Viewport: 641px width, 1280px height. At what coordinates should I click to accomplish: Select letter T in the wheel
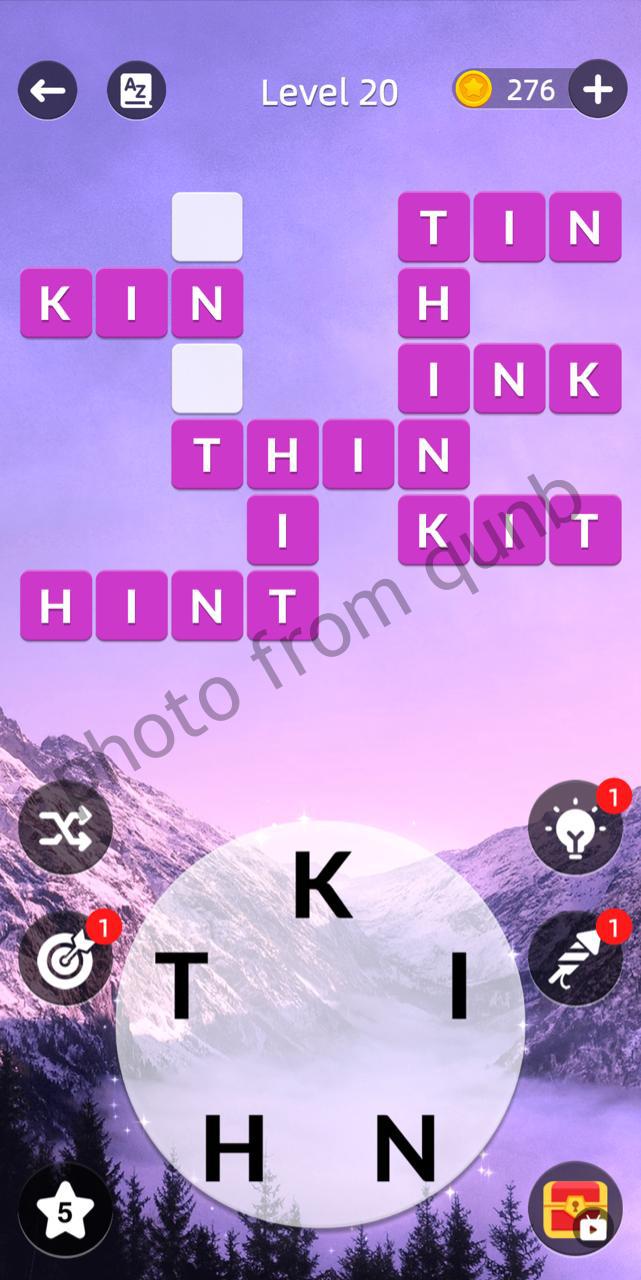point(181,986)
